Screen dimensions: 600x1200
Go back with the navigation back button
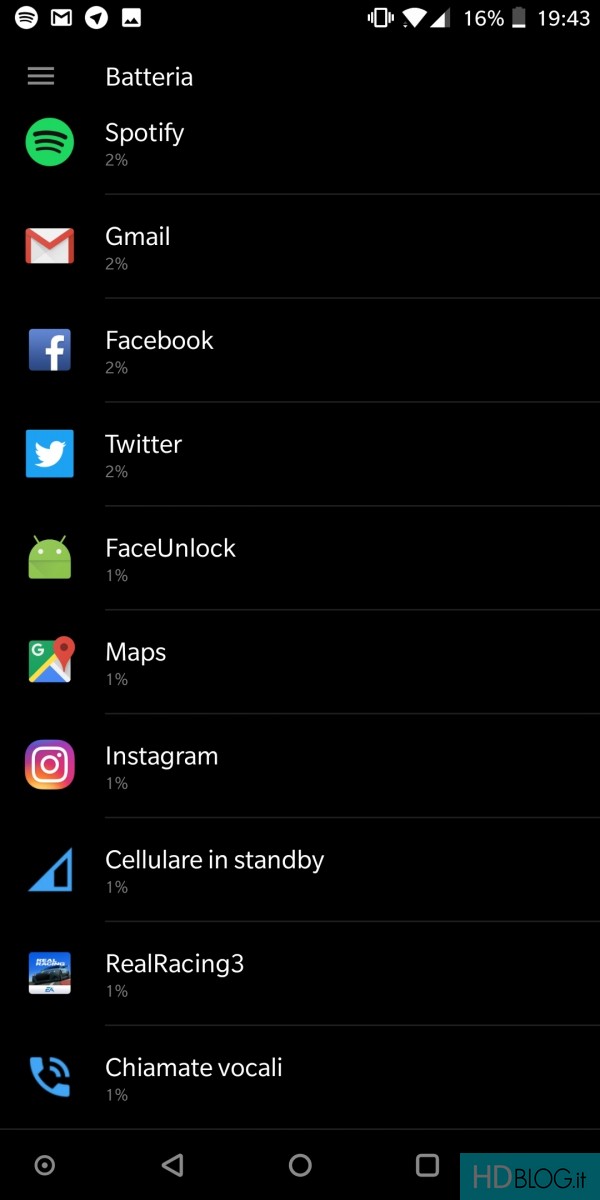coord(172,1165)
